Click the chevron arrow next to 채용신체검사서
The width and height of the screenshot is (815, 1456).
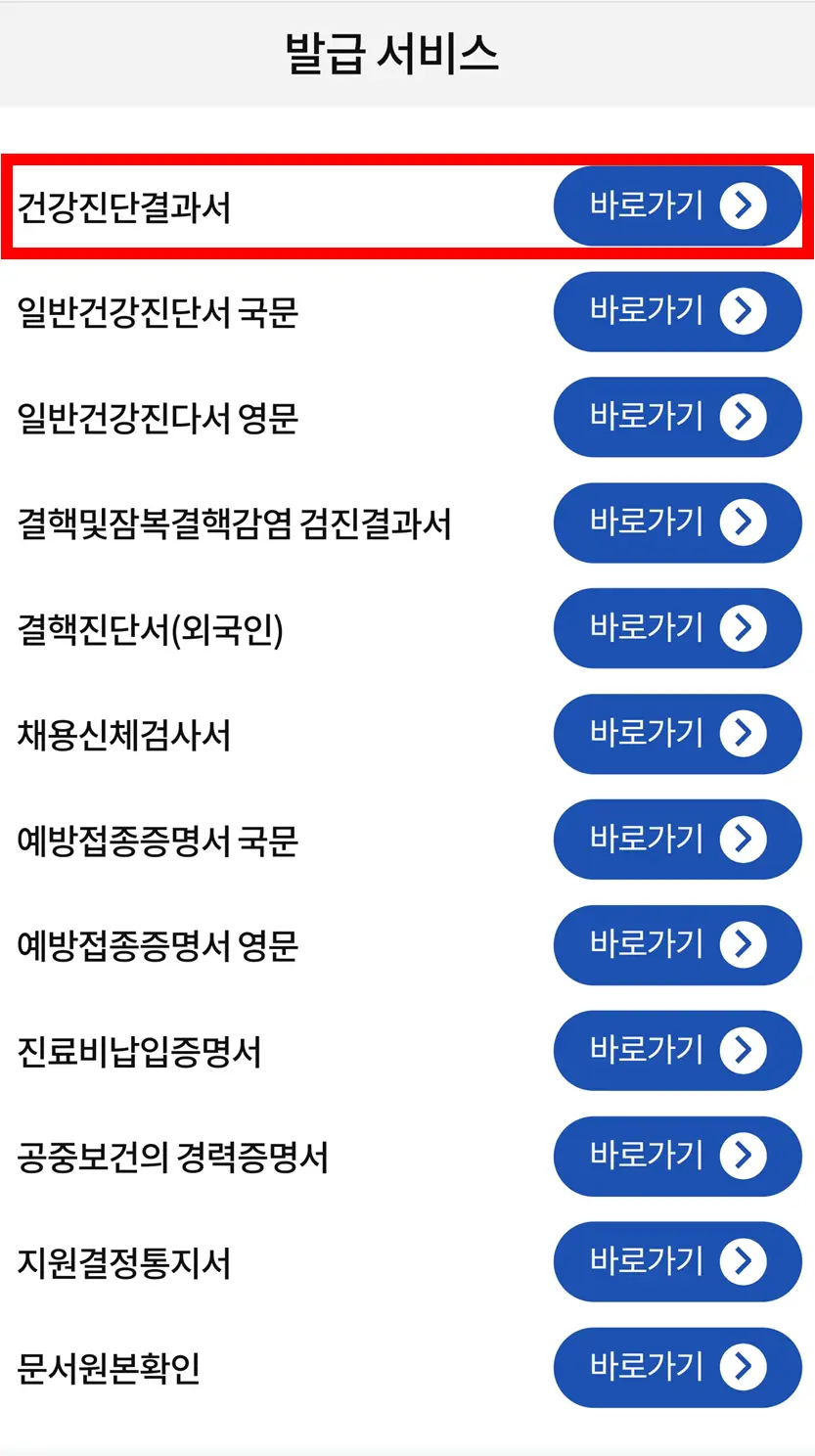(746, 734)
